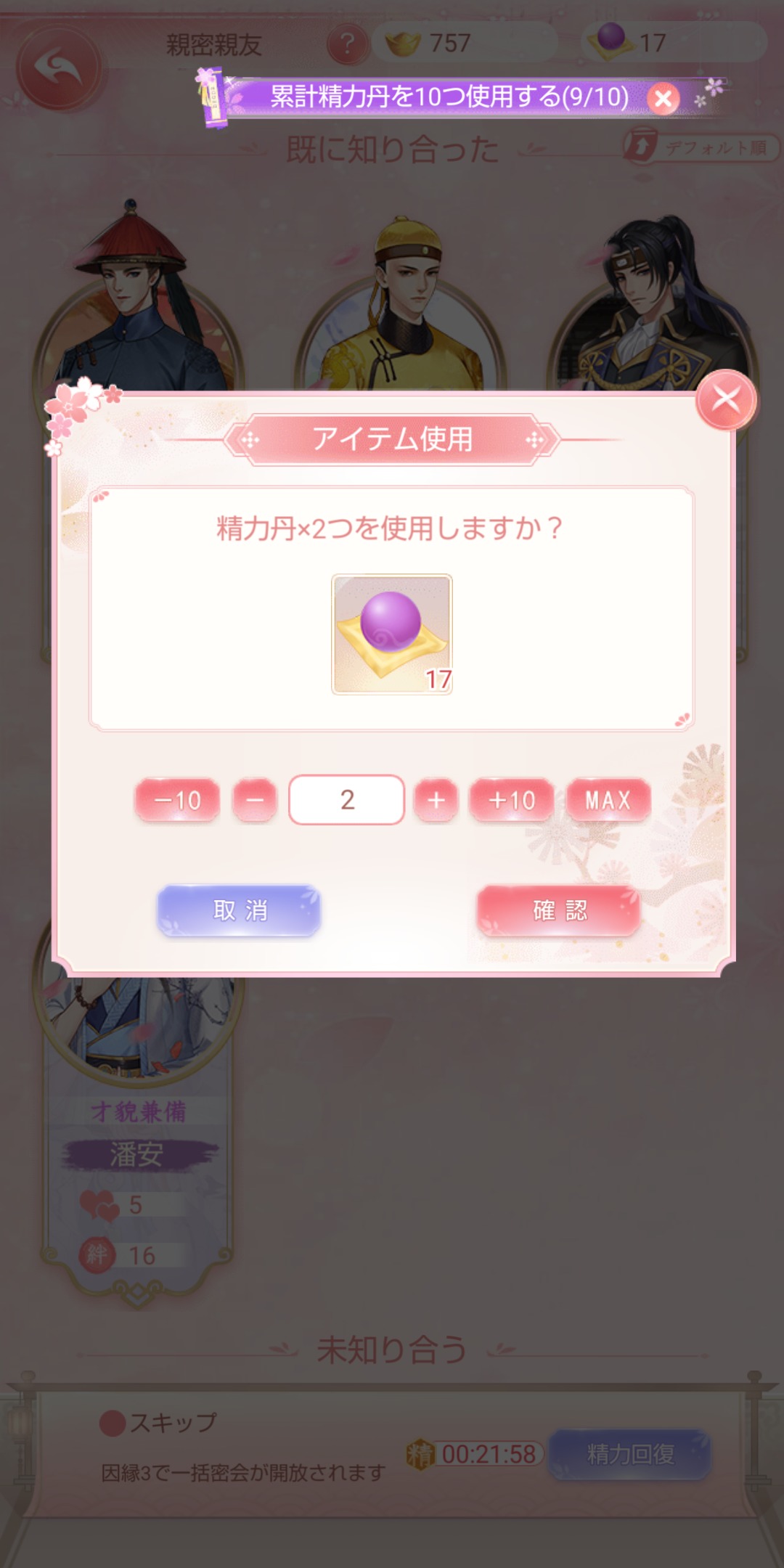Increase quantity by 10

tap(512, 800)
